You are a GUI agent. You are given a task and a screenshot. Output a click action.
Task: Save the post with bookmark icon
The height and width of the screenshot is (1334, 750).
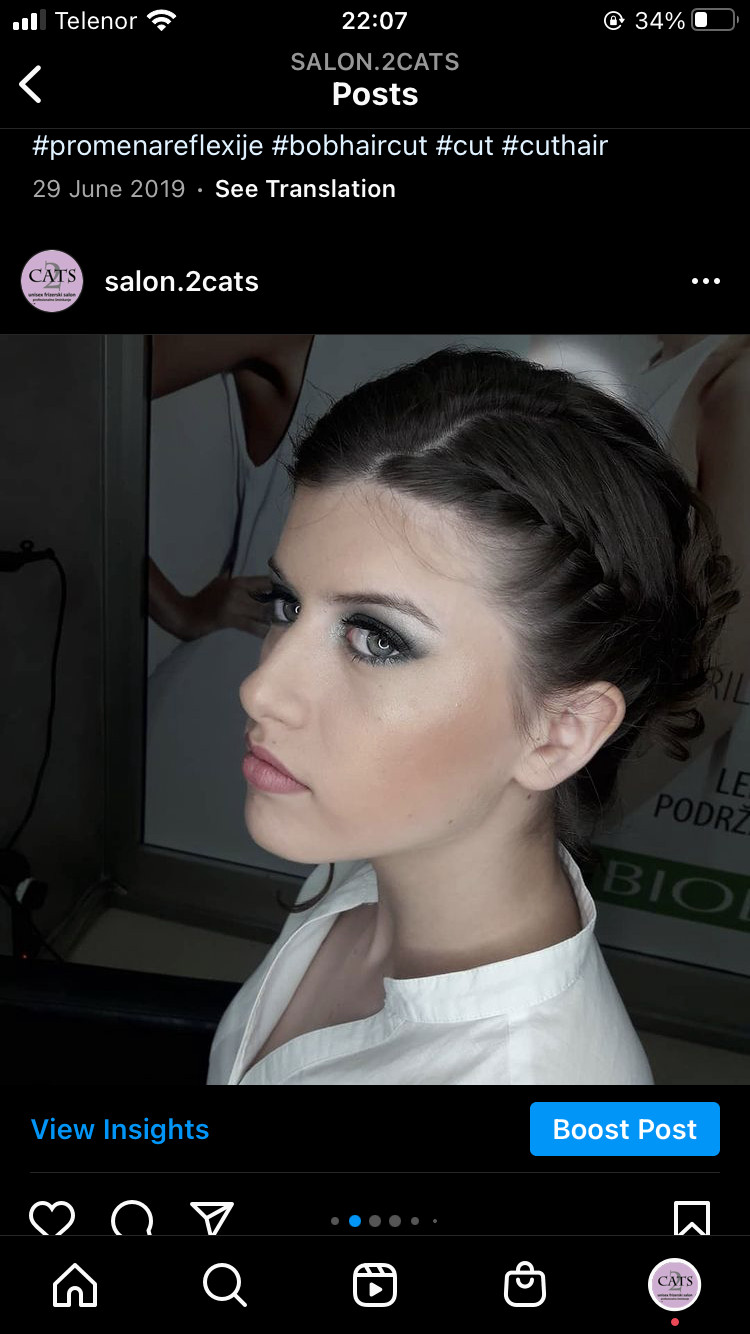tap(692, 1218)
